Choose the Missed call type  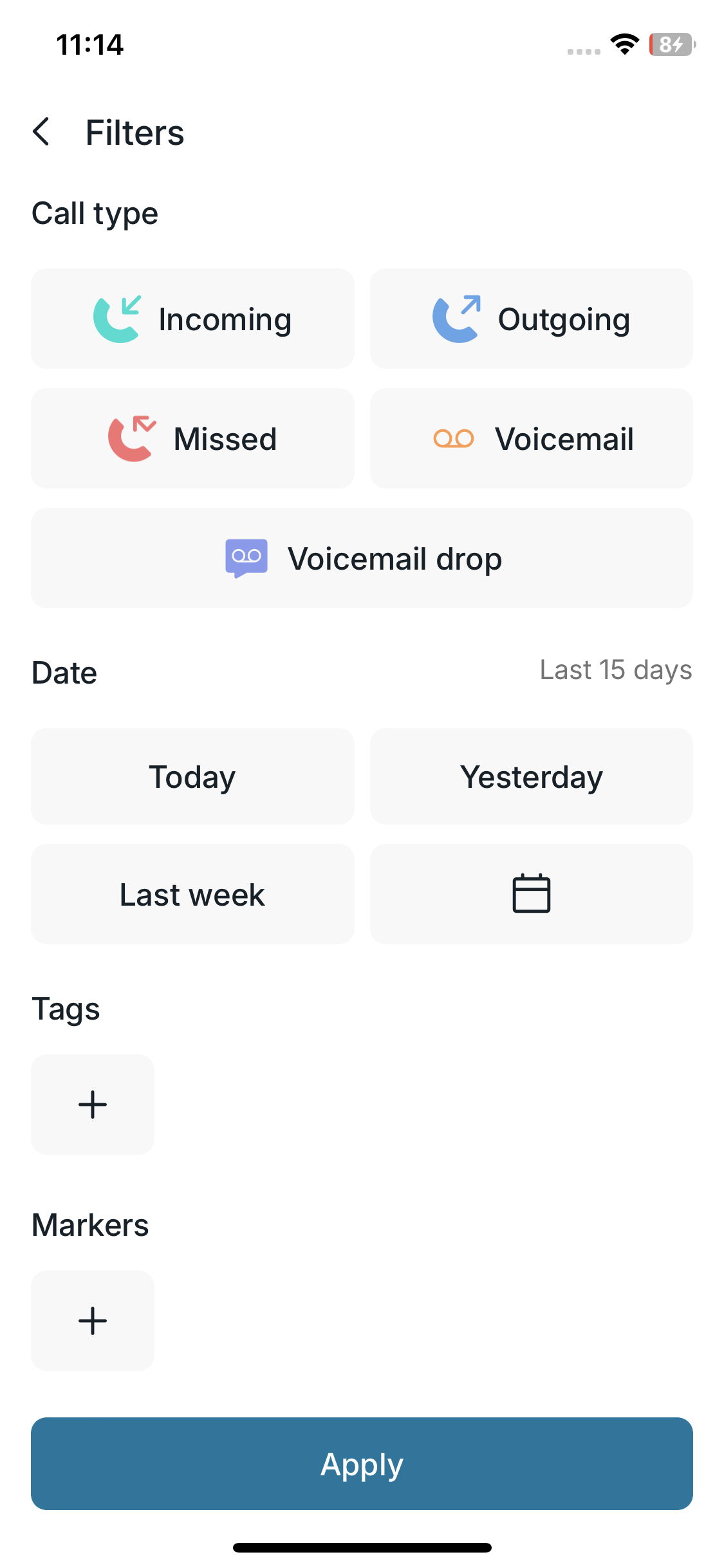click(192, 438)
